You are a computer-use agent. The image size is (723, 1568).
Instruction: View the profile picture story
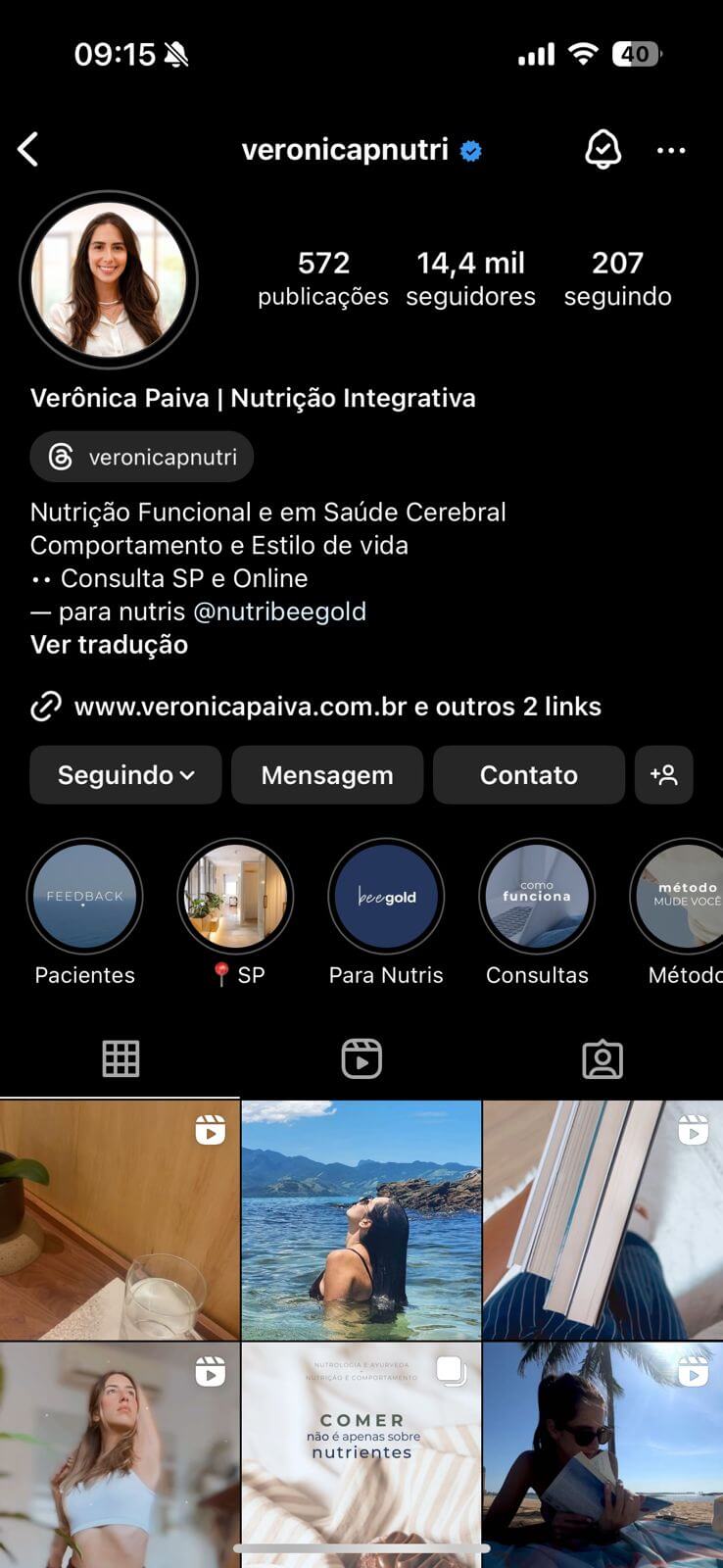tap(109, 280)
